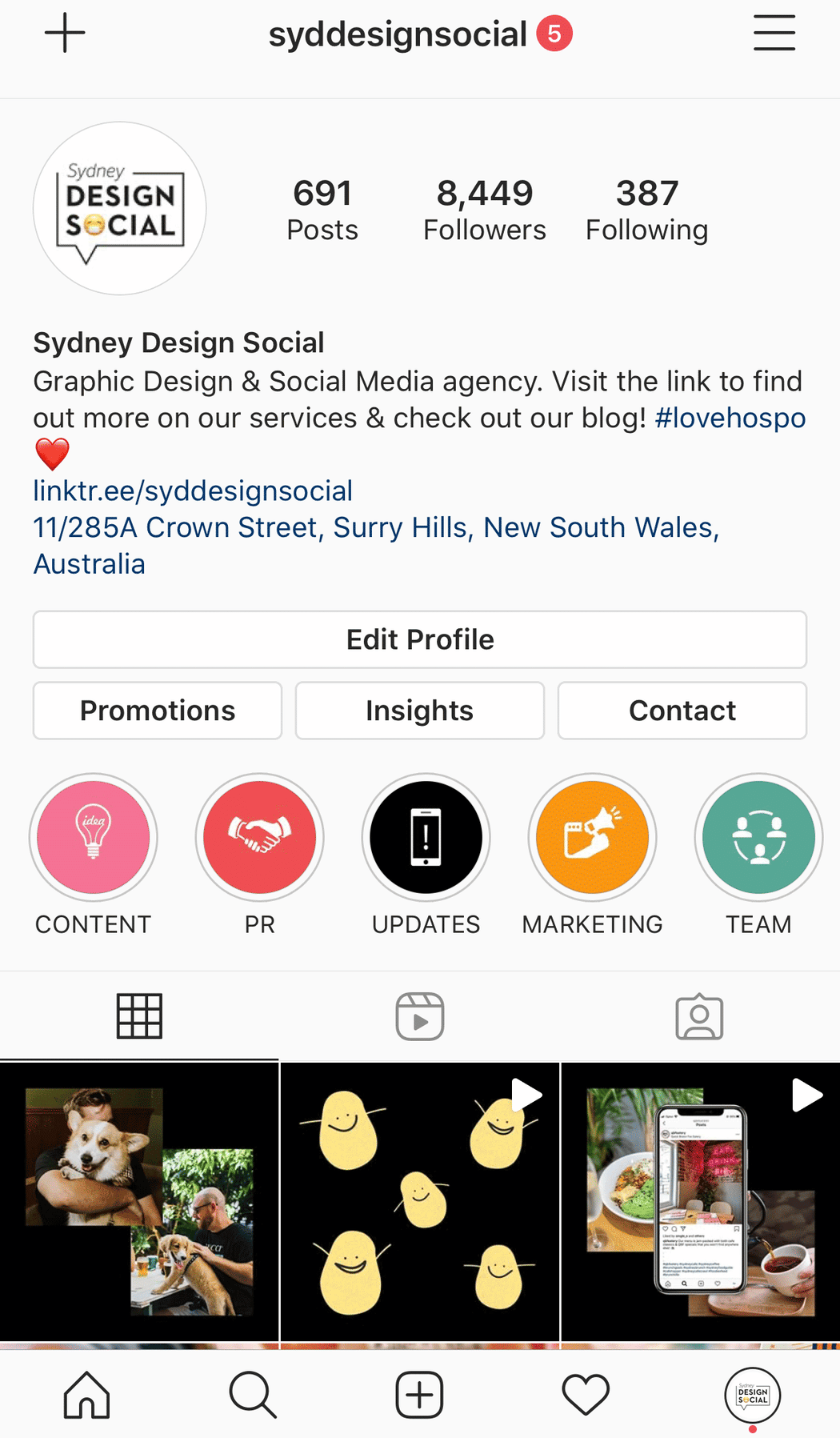Screen dimensions: 840x1438
Task: Open the linktr.ee/syddesignsocial link
Action: click(193, 491)
